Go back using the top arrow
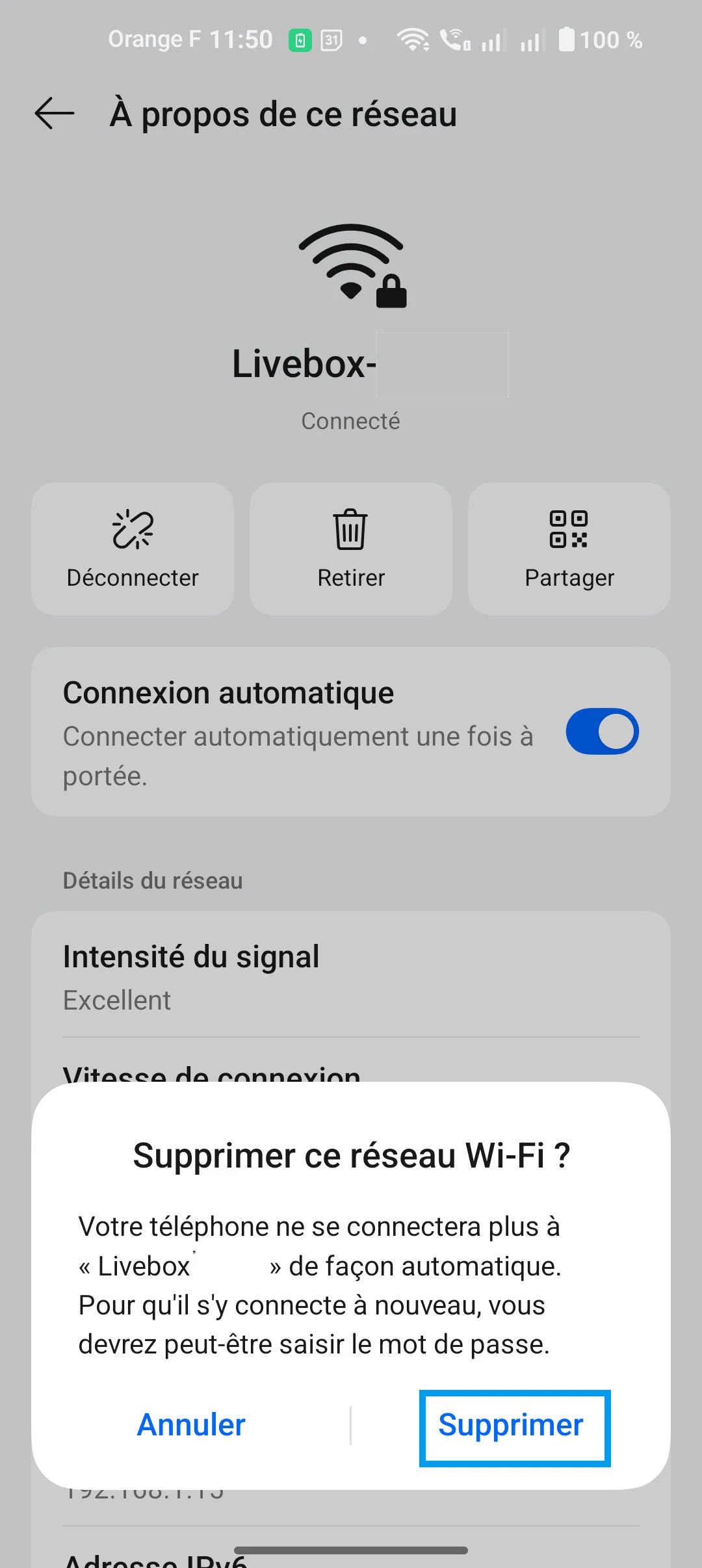The width and height of the screenshot is (702, 1568). tap(55, 114)
